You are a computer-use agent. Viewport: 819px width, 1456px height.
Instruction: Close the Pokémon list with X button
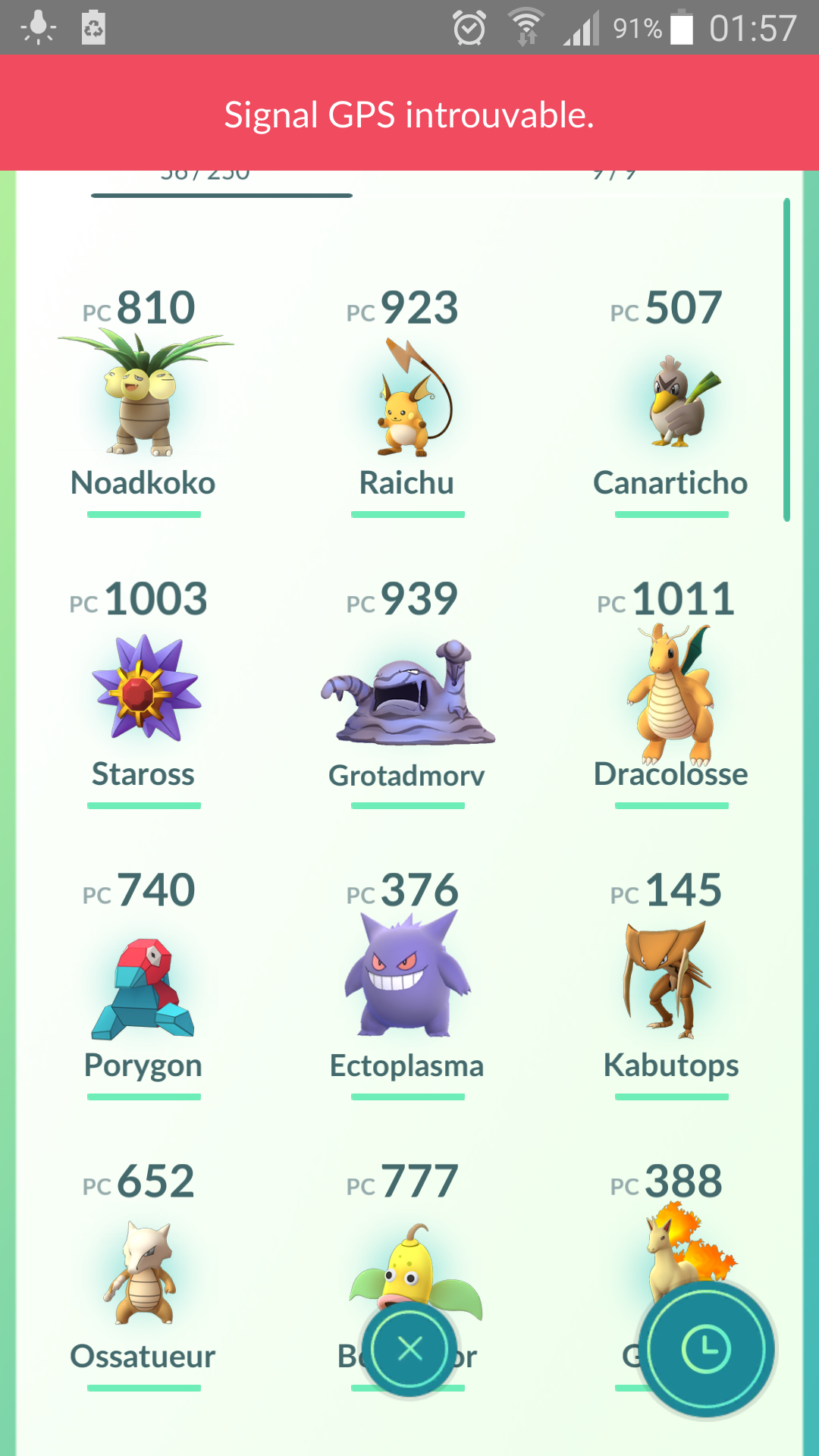click(409, 1349)
